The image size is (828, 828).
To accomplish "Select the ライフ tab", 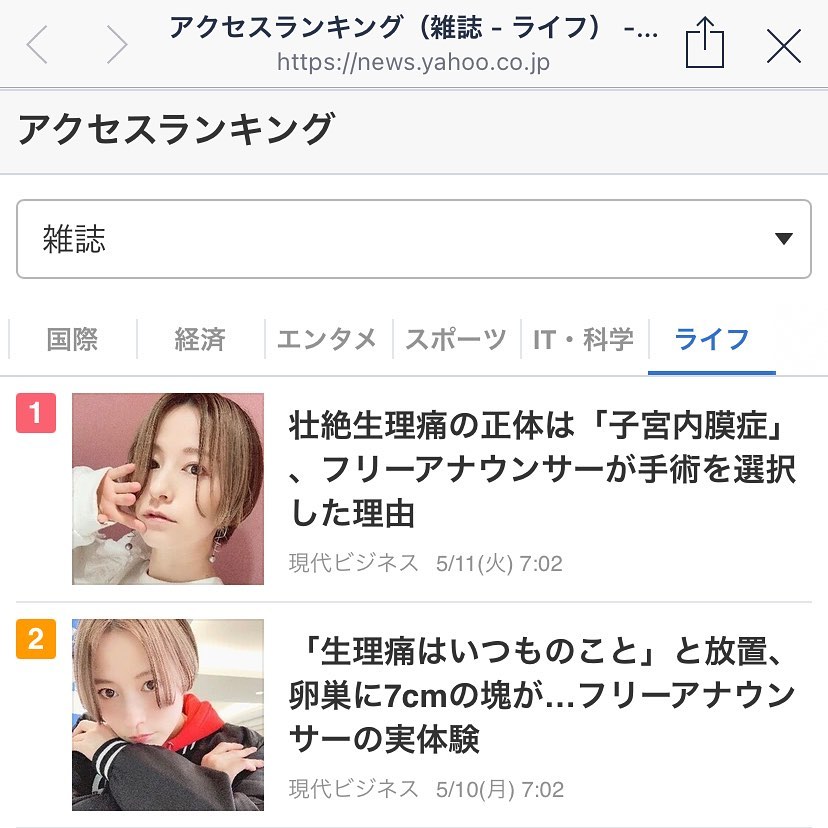I will tap(711, 340).
